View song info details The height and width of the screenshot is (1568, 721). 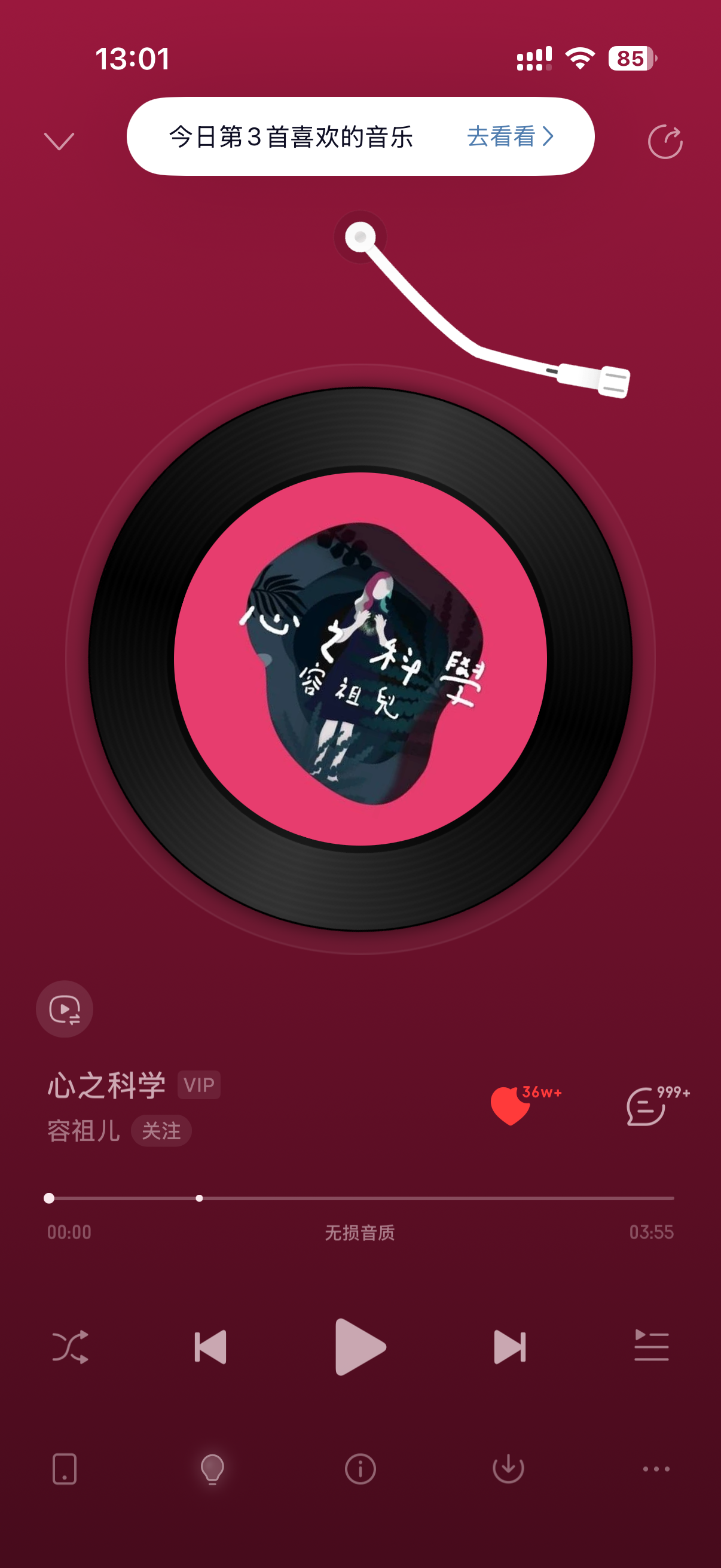click(x=360, y=1469)
